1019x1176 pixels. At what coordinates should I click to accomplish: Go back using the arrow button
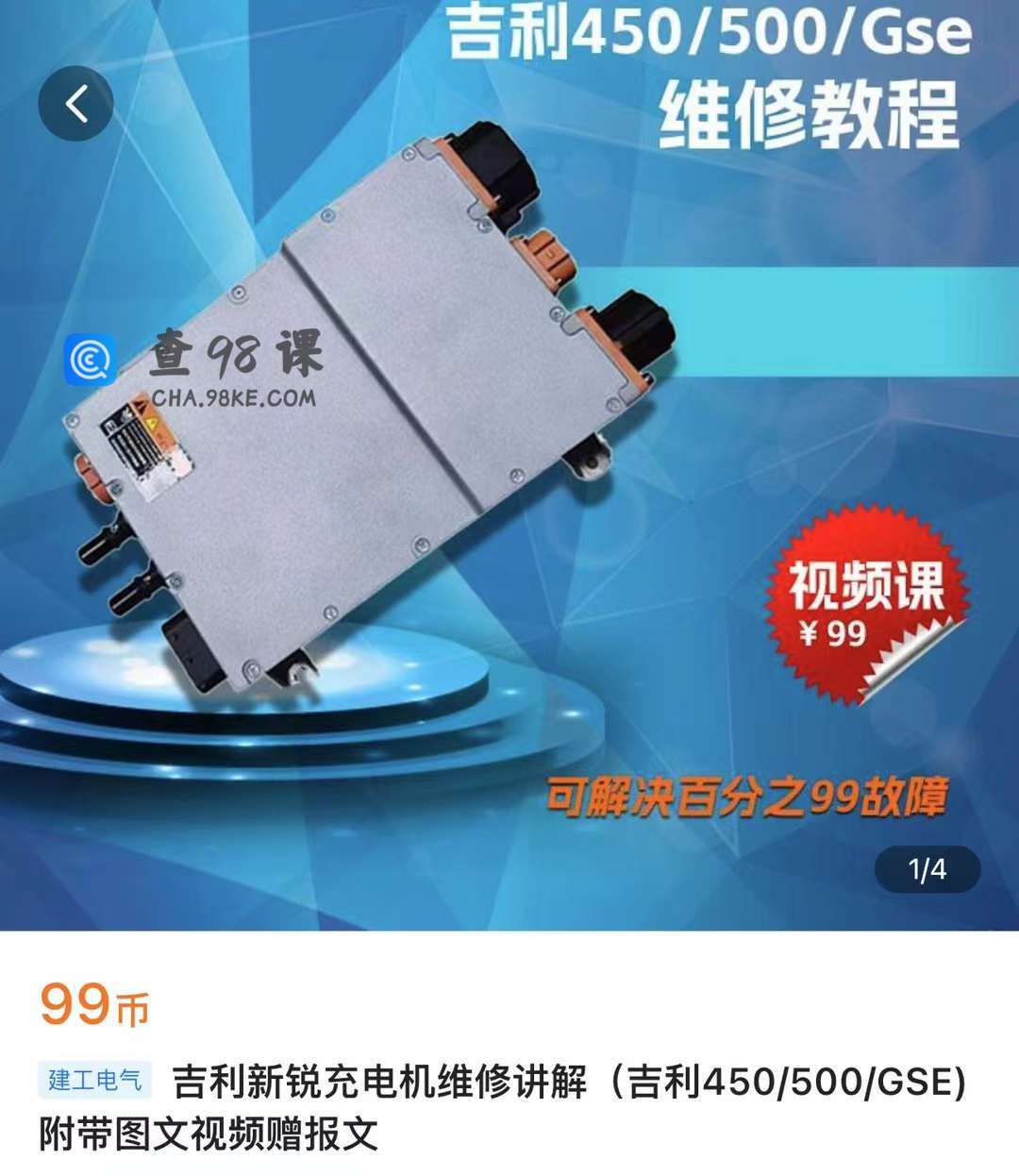point(75,104)
